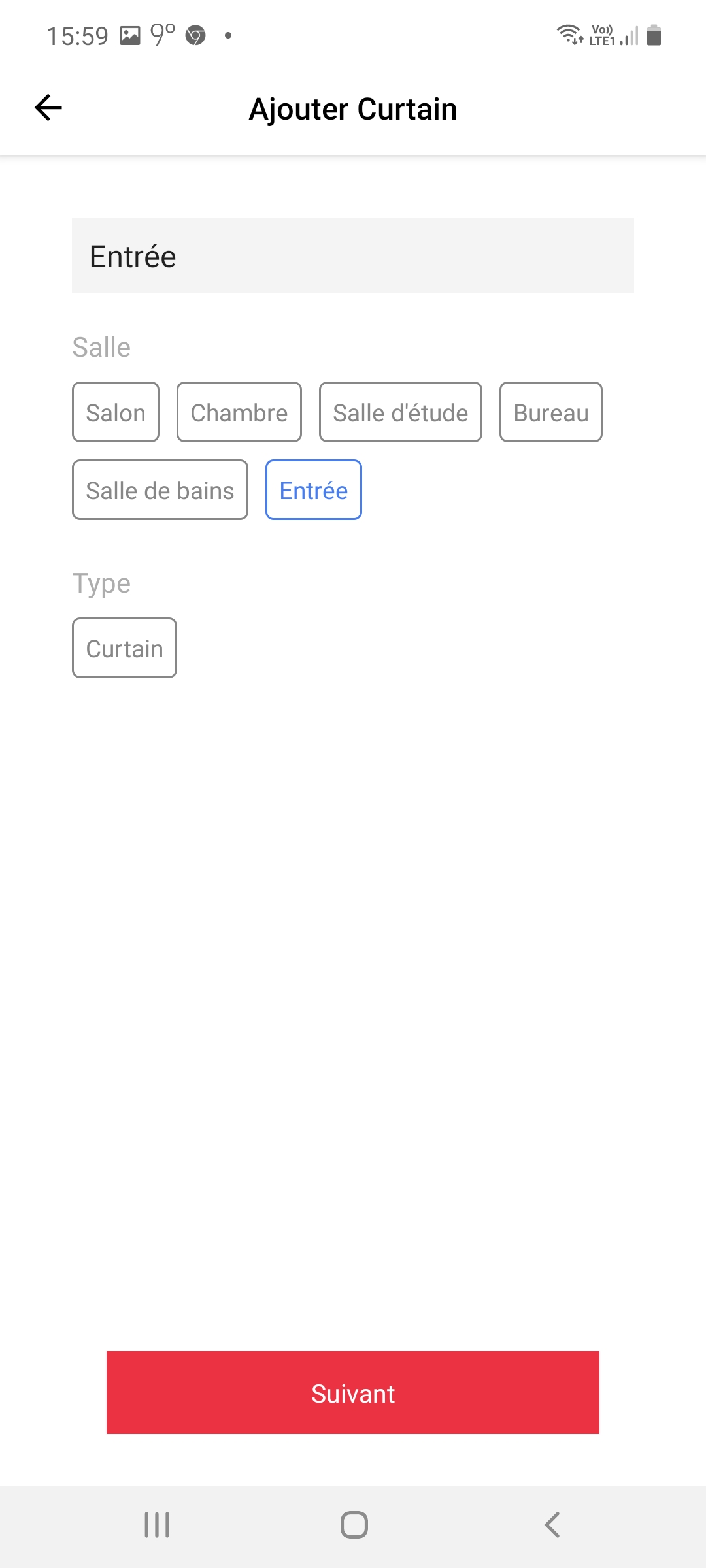Go back using the top-left arrow

point(48,108)
